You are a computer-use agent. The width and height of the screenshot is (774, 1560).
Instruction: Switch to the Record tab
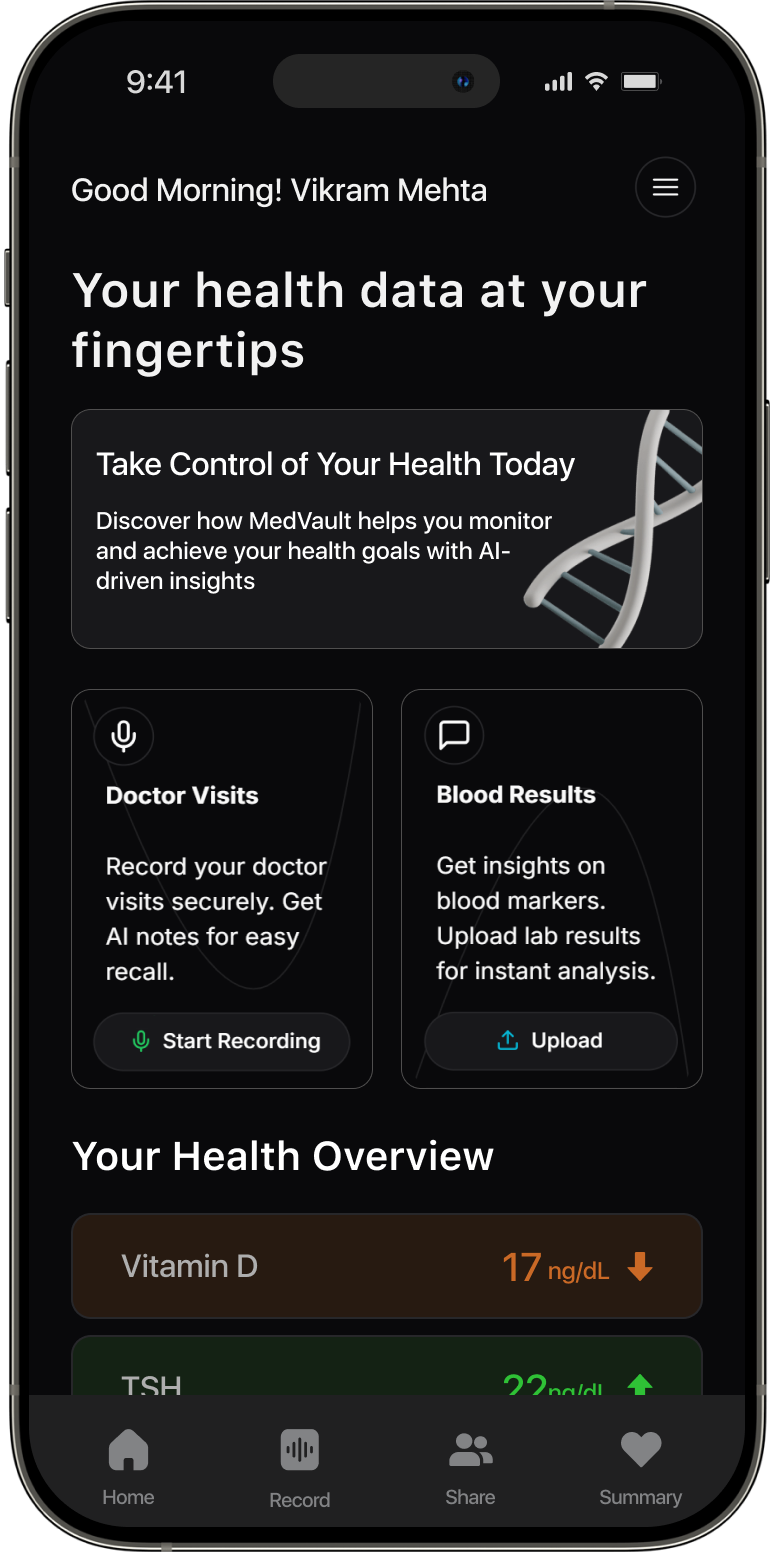tap(299, 1467)
